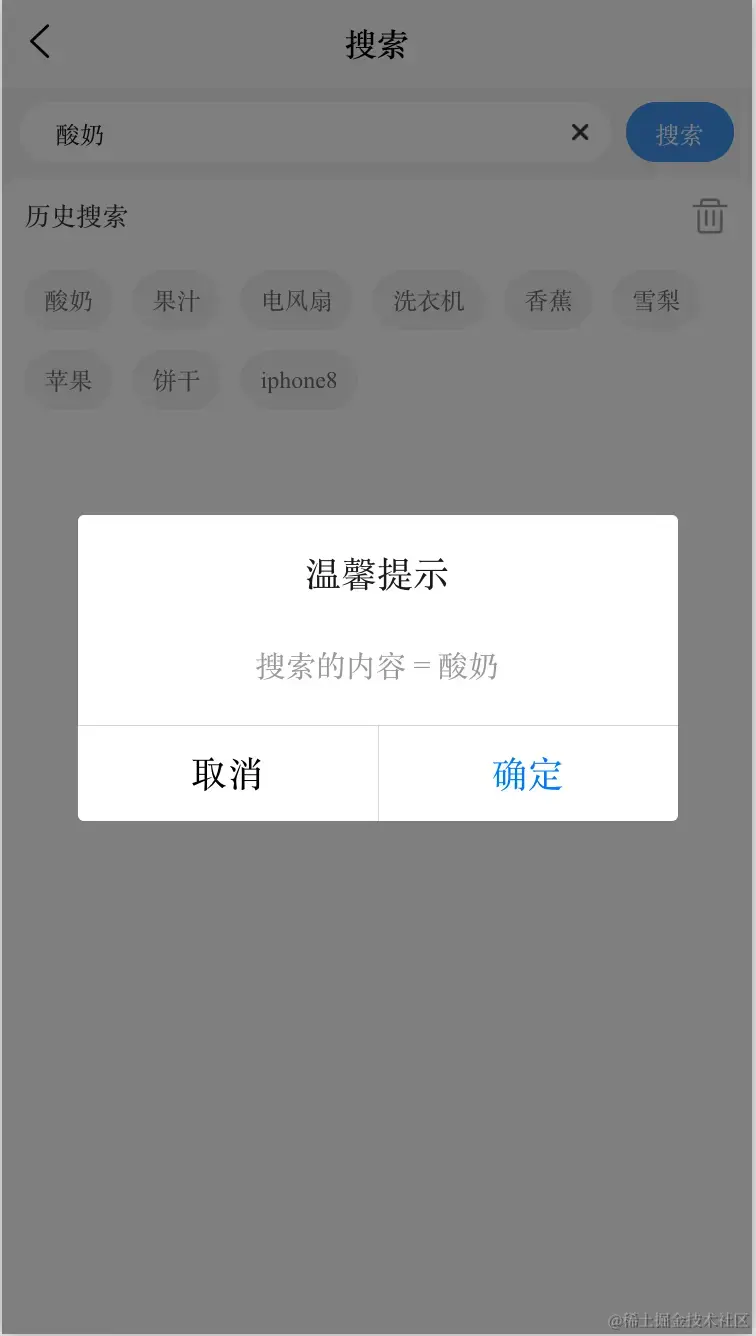Select the 酸奶 history chip

(69, 300)
